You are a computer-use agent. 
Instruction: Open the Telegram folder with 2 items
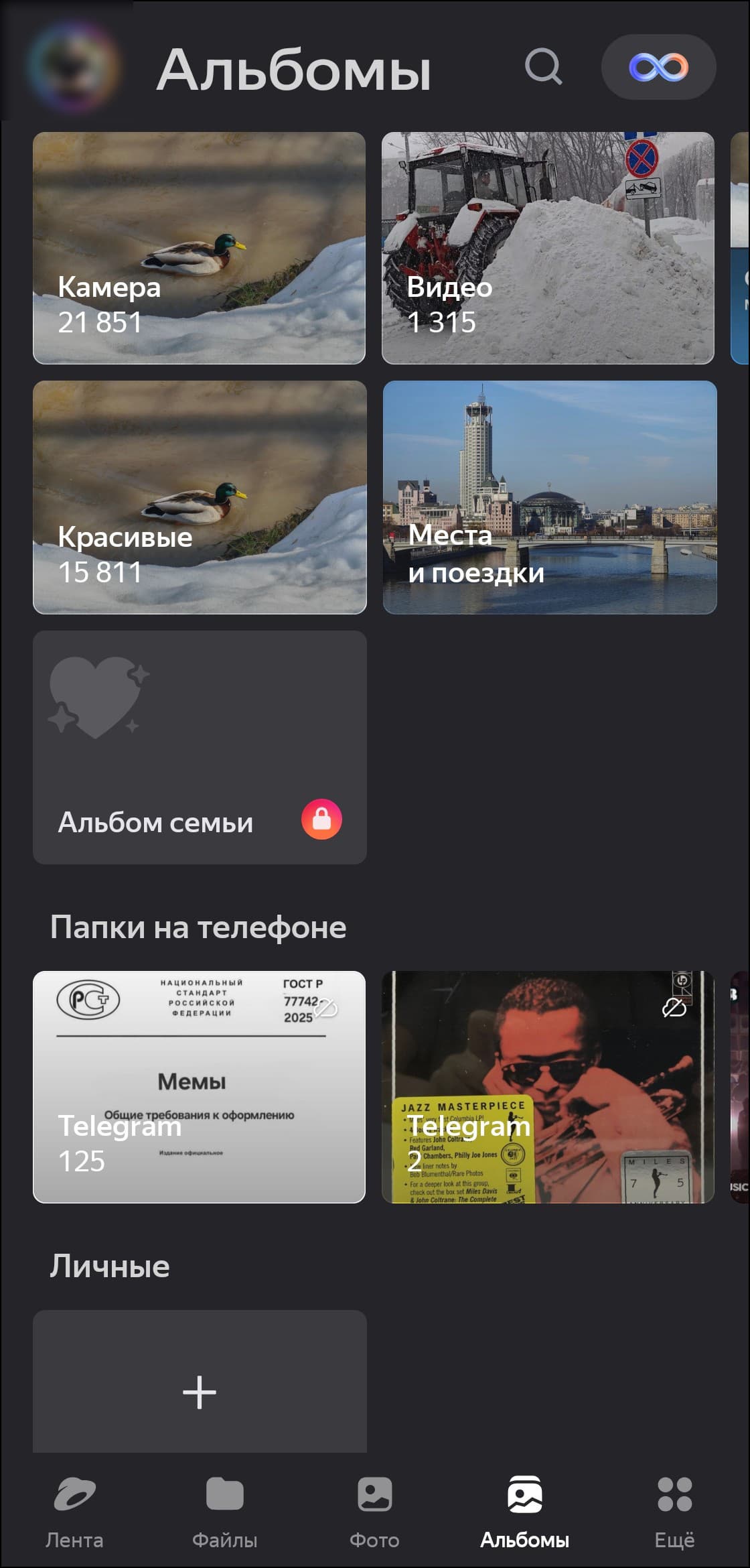548,1087
